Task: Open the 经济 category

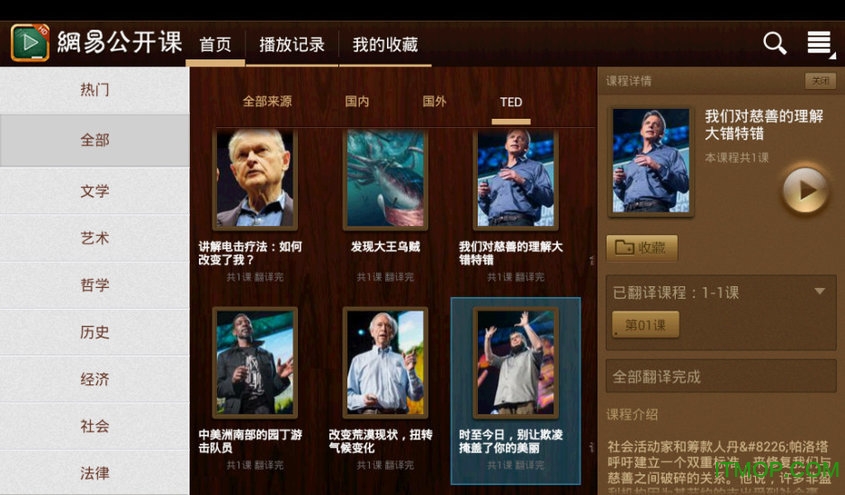Action: [95, 380]
